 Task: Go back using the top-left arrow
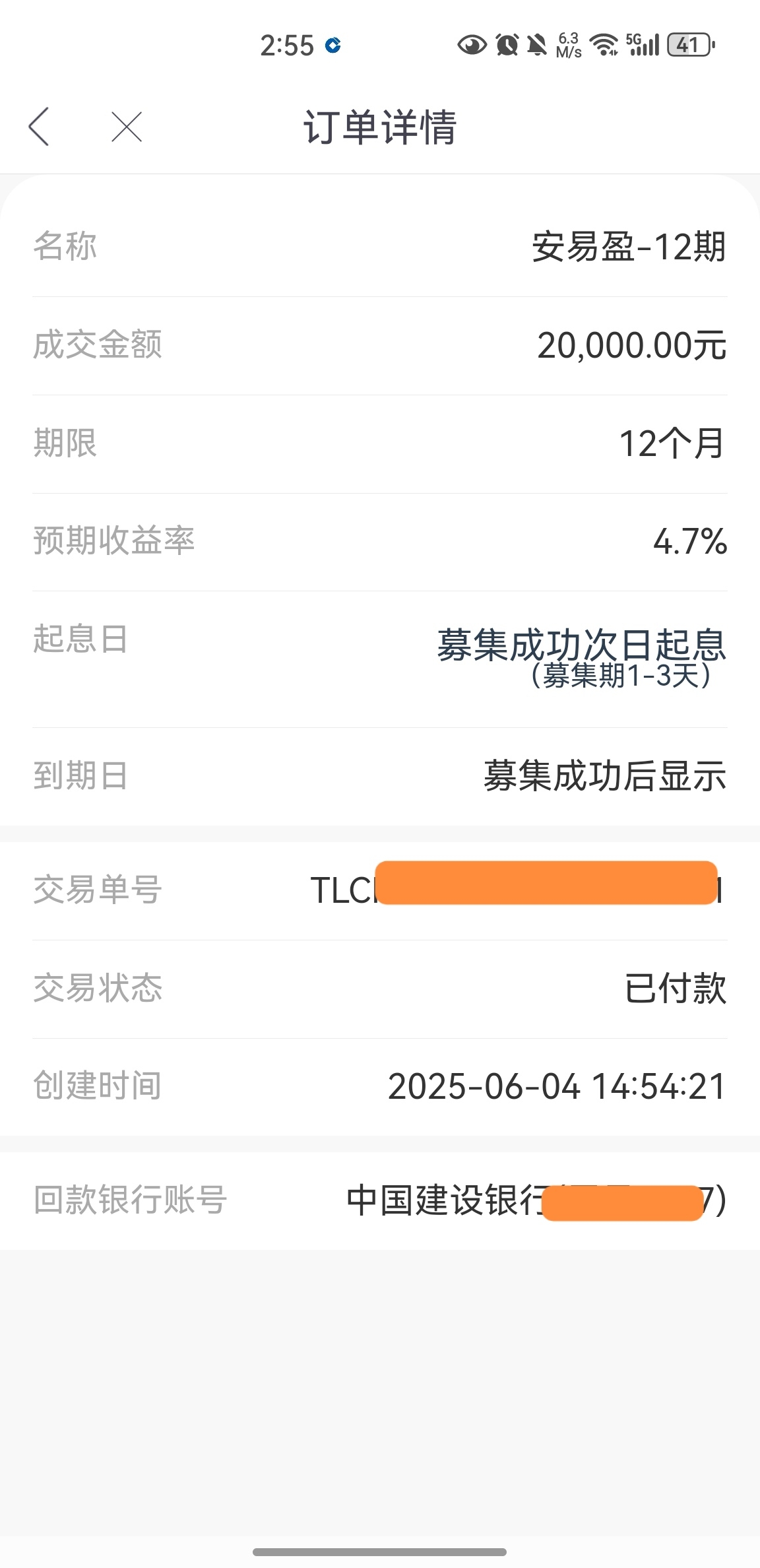pos(40,127)
